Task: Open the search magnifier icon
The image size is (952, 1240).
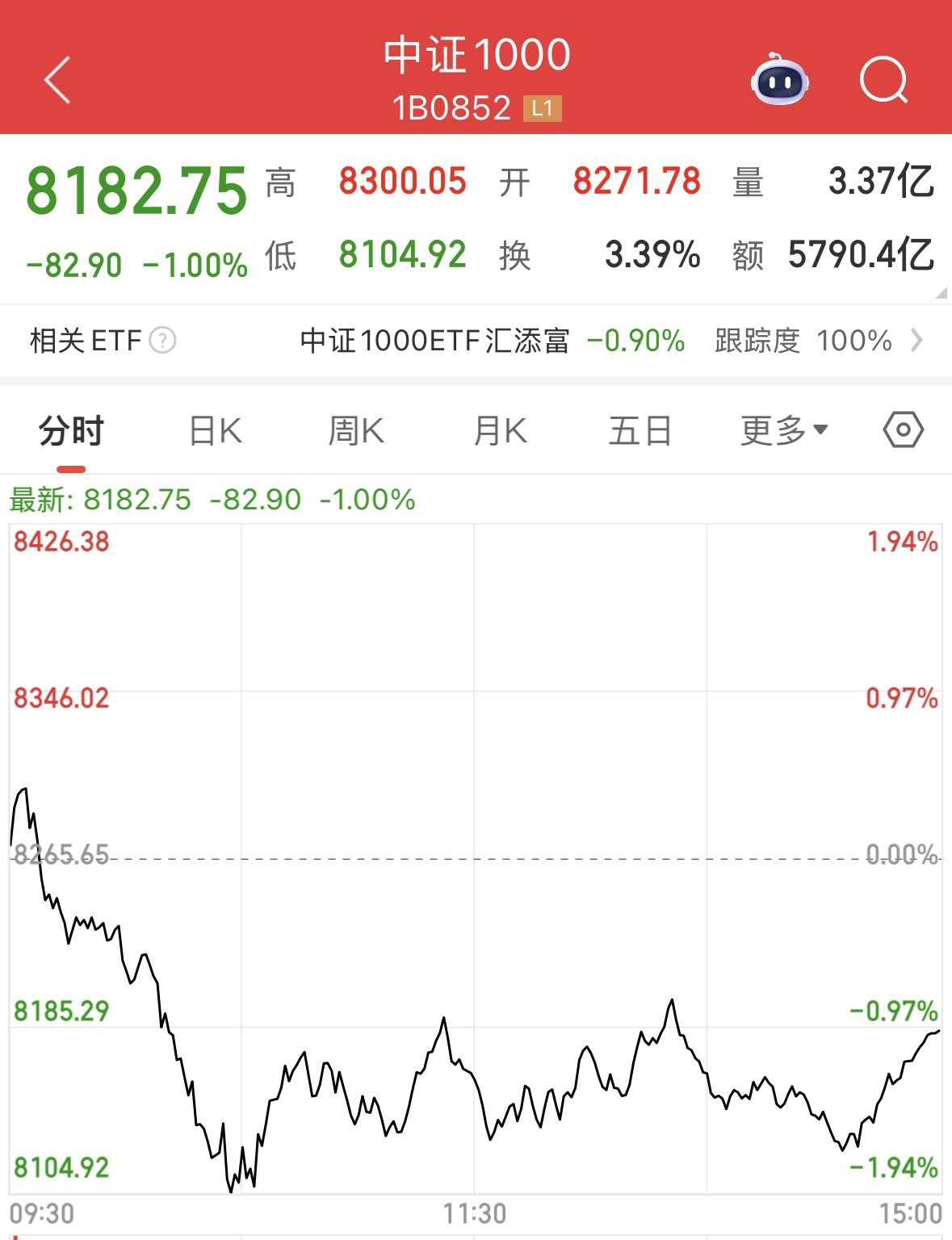Action: coord(883,80)
